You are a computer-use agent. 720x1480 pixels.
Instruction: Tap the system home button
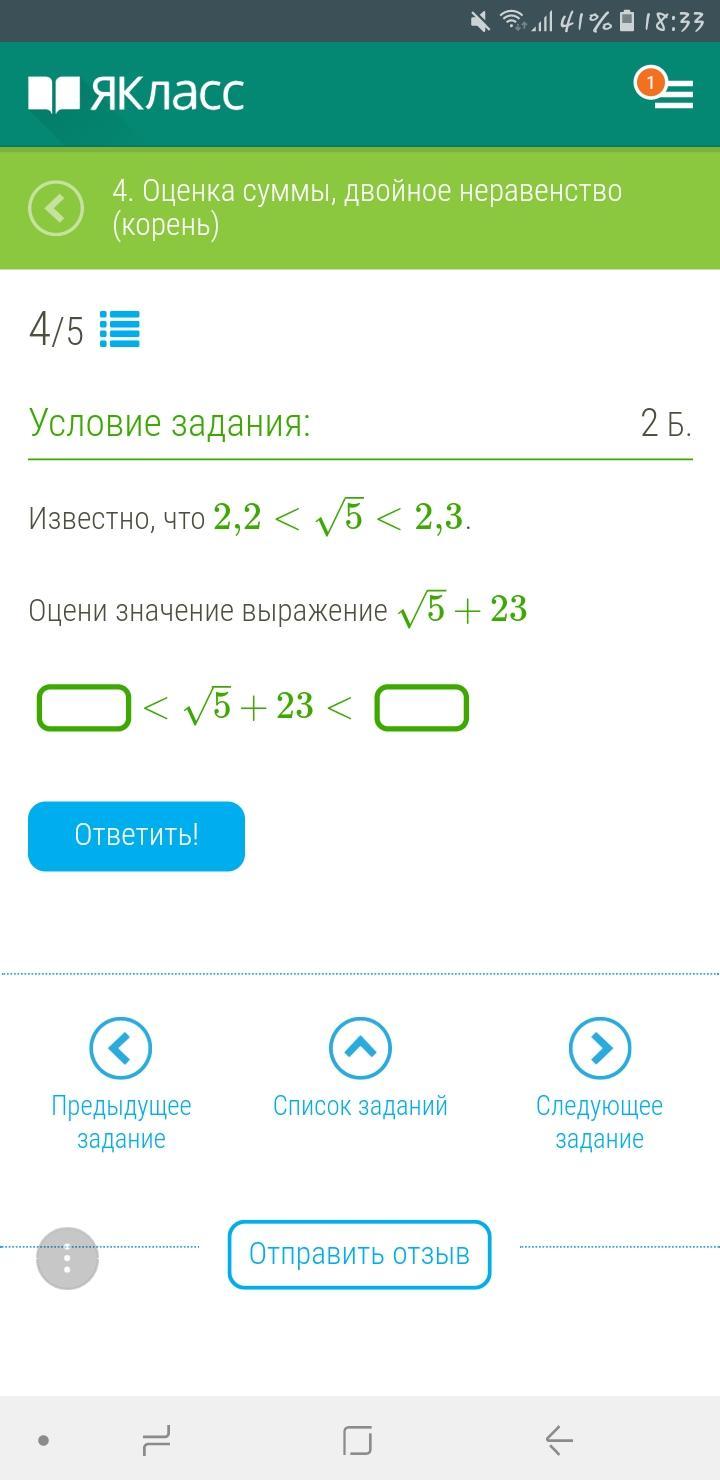coord(357,1440)
